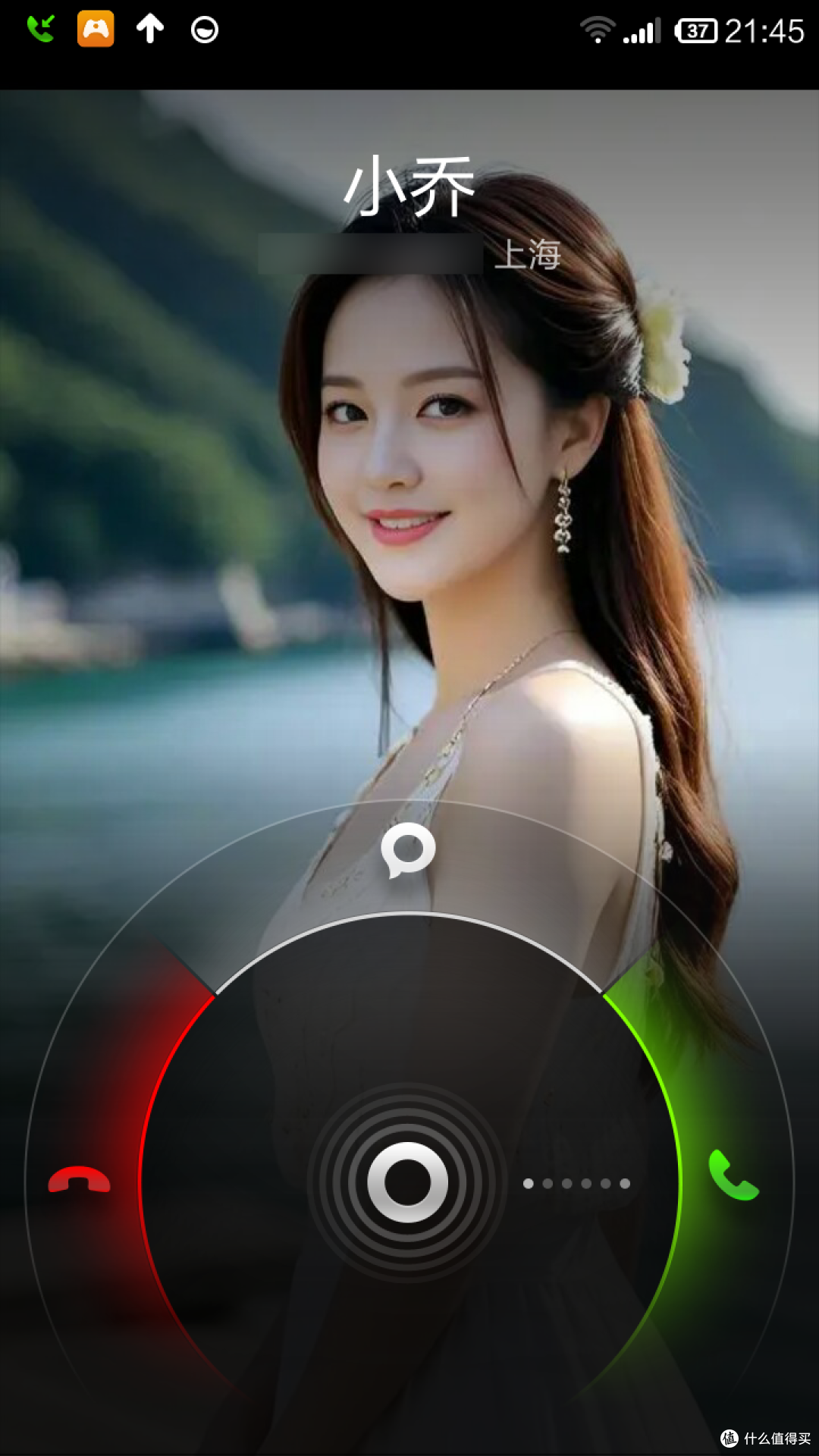Answer the incoming call from 小乔

tap(733, 1175)
